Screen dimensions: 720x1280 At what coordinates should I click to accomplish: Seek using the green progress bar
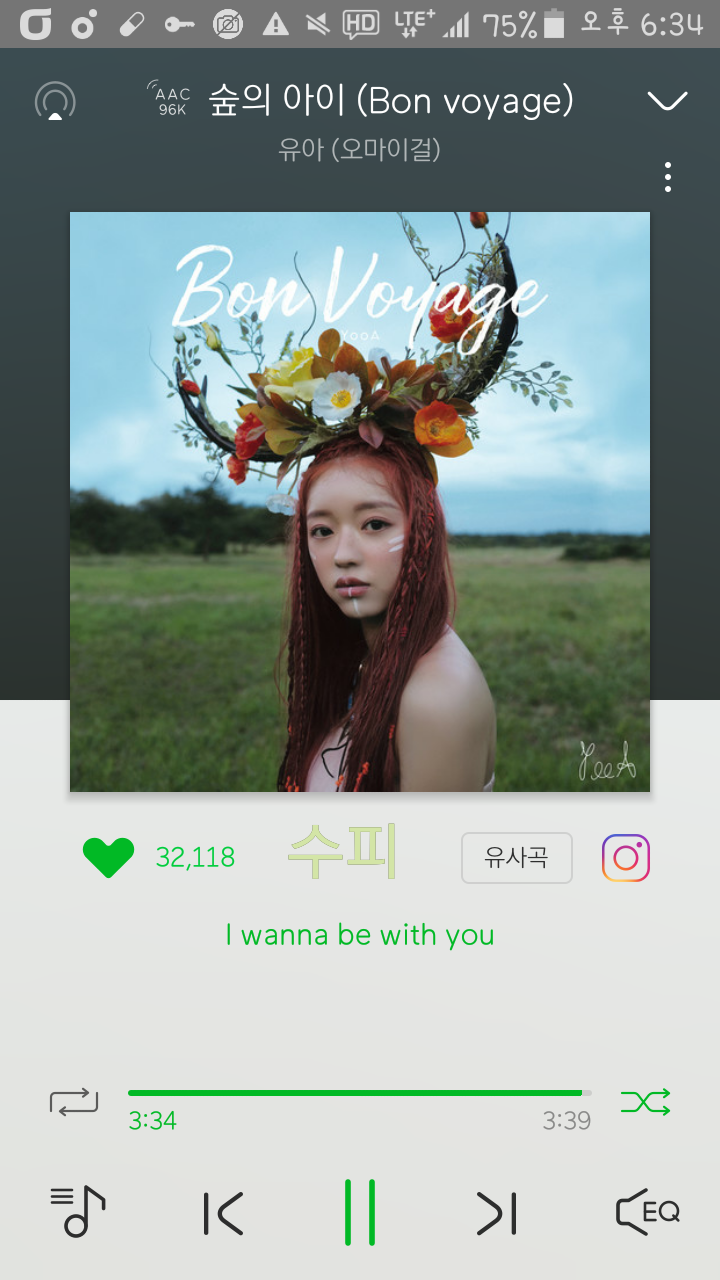coord(360,1093)
